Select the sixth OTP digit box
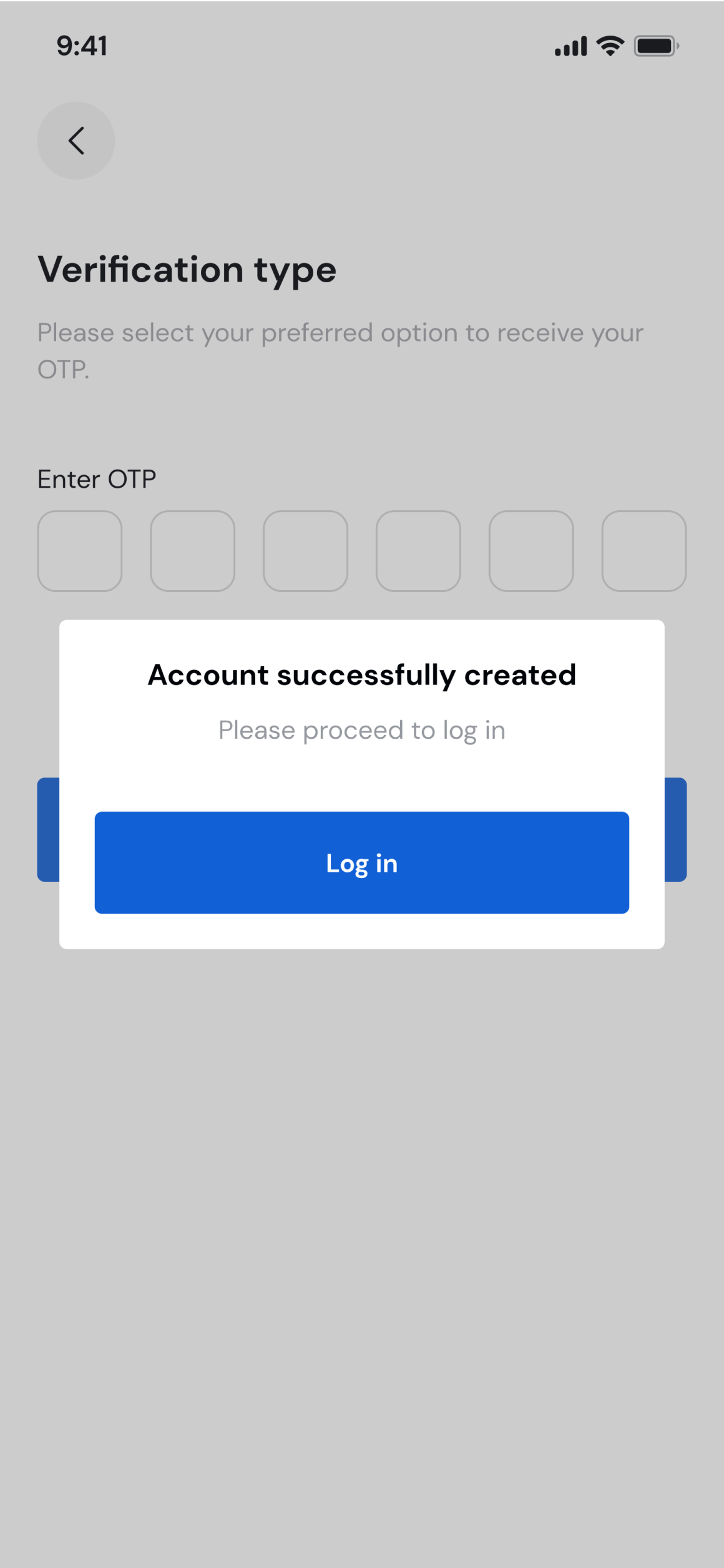 tap(644, 551)
